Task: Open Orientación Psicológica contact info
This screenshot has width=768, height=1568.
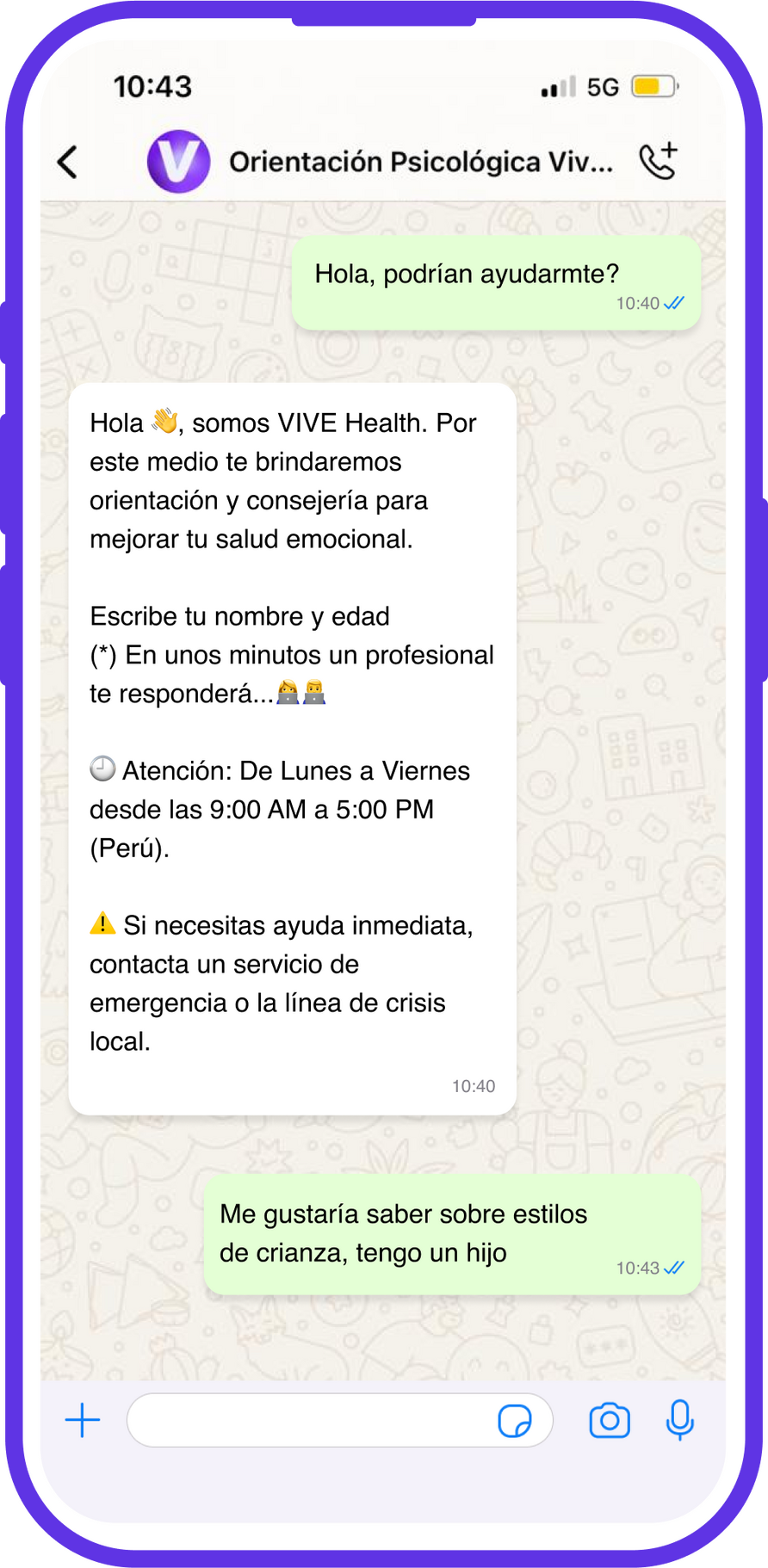Action: click(x=420, y=162)
